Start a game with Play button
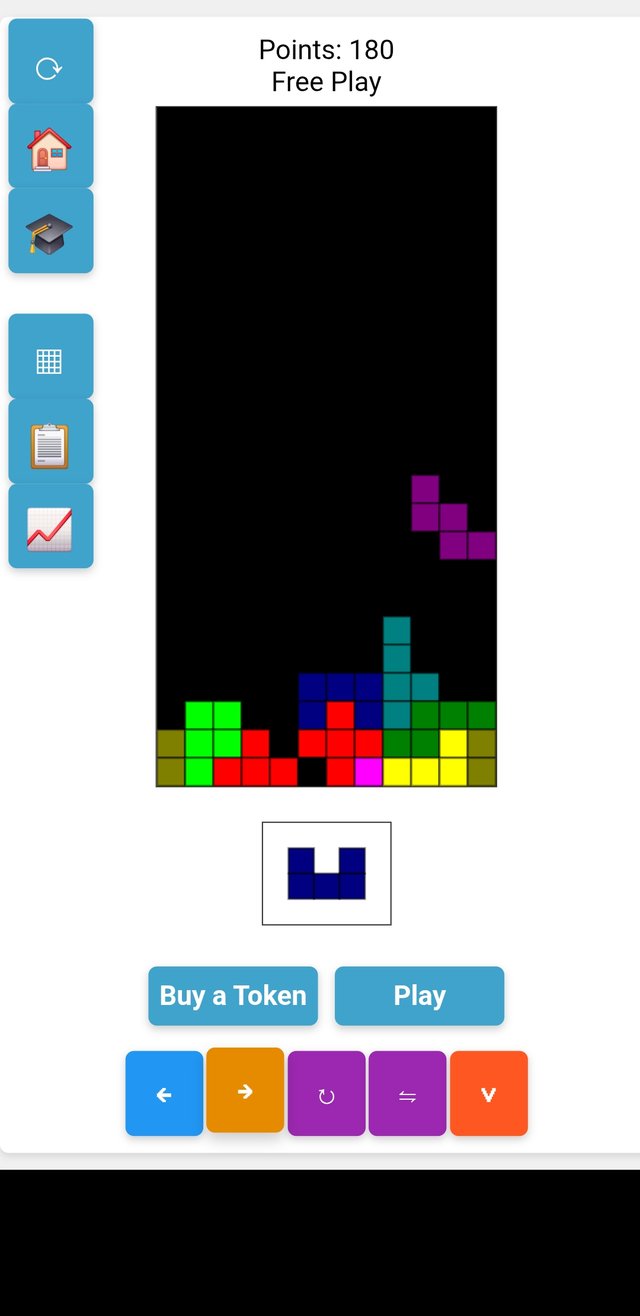Screen dimensions: 640x1316 (x=419, y=996)
